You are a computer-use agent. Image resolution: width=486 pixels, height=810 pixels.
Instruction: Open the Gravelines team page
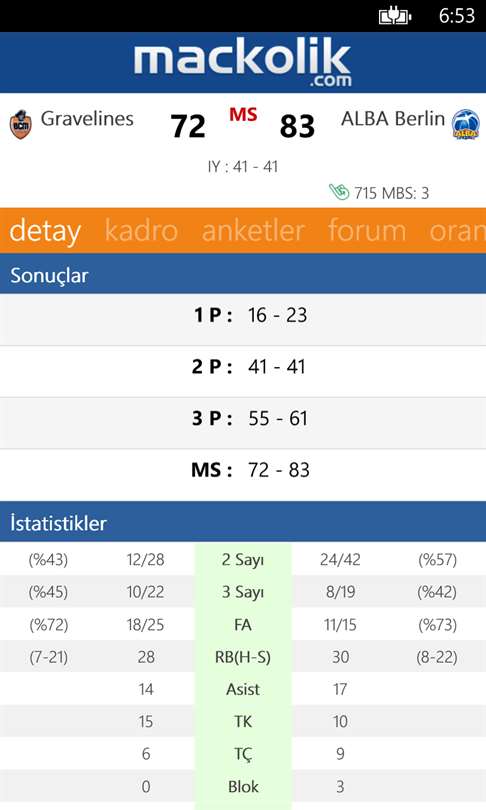click(x=72, y=122)
